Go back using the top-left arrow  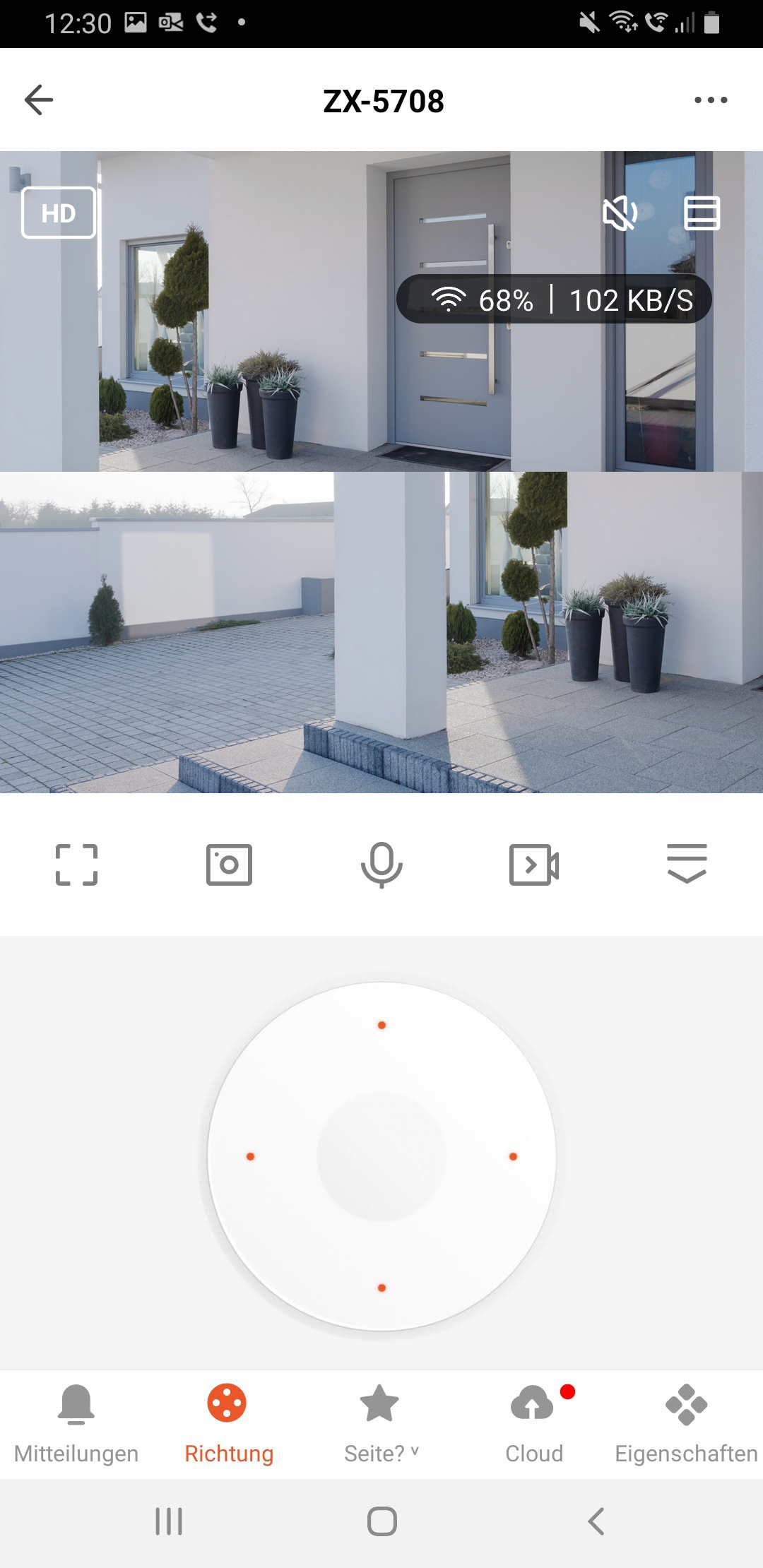pyautogui.click(x=39, y=100)
